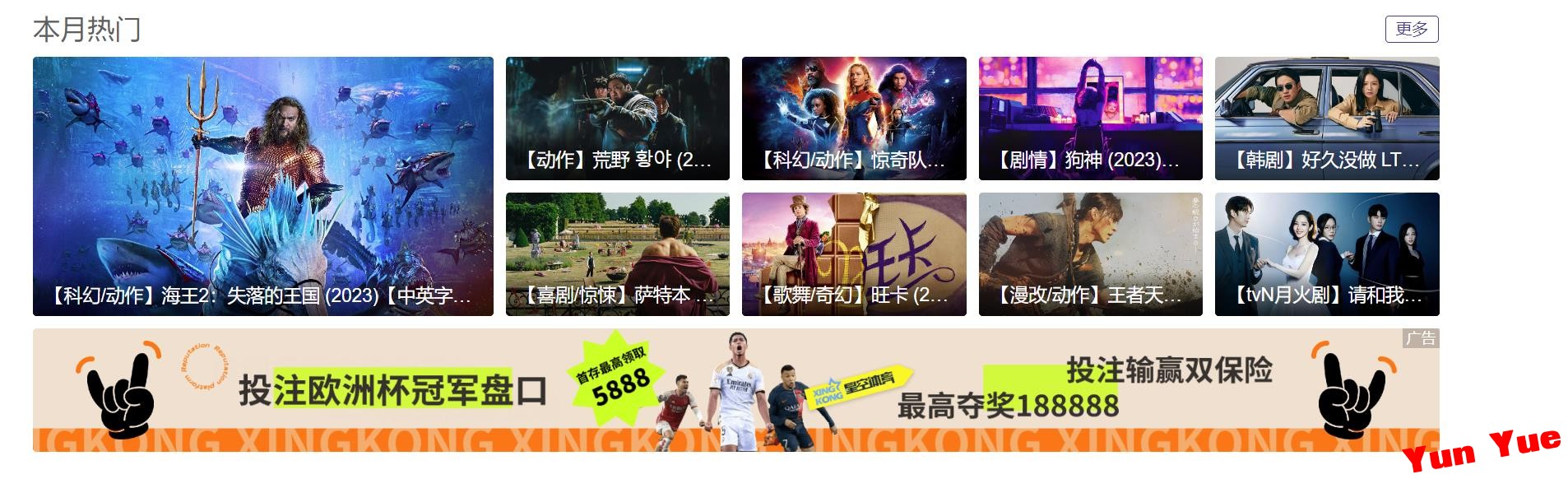Viewport: 1568px width, 479px height.
Task: Open the 投注欧洲杯冠军盘口 ad banner
Action: (735, 390)
